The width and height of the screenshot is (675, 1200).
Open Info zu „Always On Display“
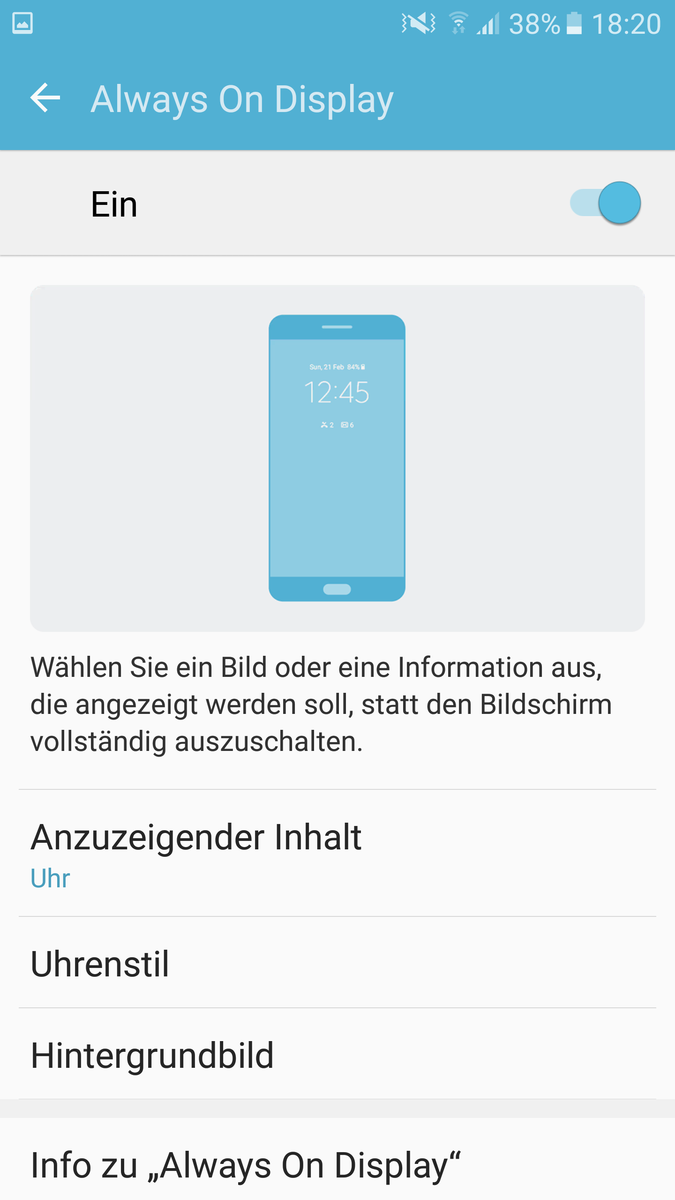(x=337, y=1163)
